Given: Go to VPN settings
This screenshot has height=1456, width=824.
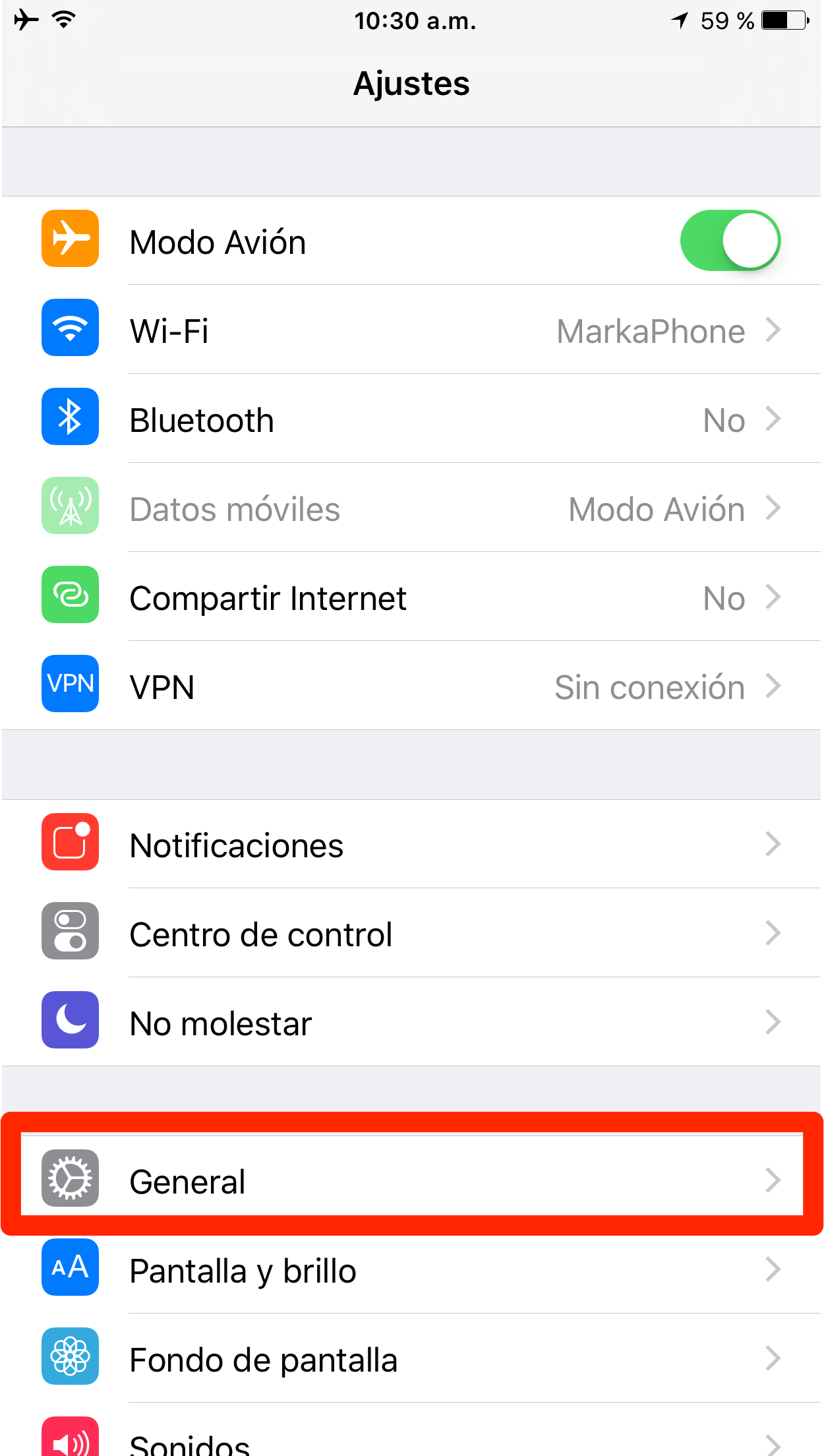Looking at the screenshot, I should [411, 686].
